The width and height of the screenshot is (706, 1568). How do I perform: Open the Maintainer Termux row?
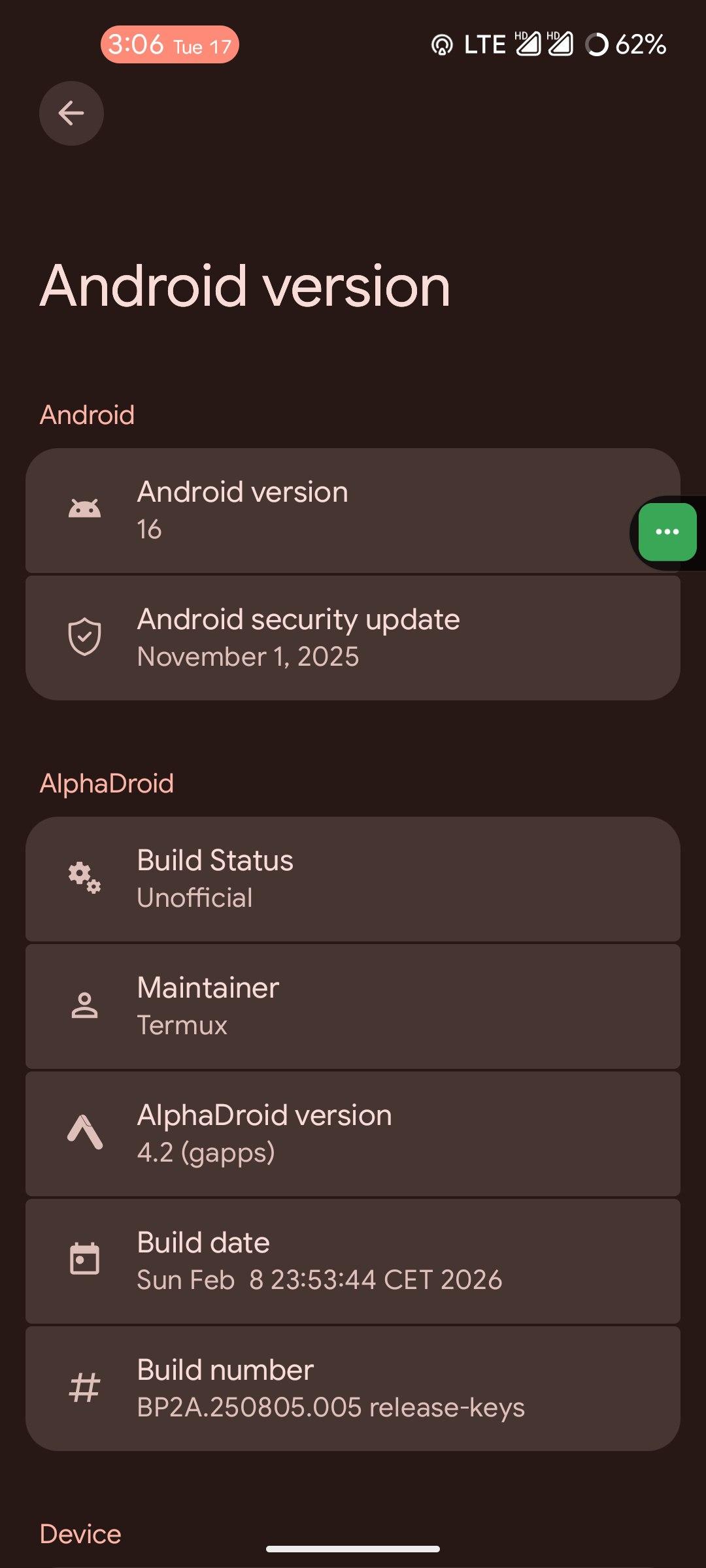(353, 1006)
